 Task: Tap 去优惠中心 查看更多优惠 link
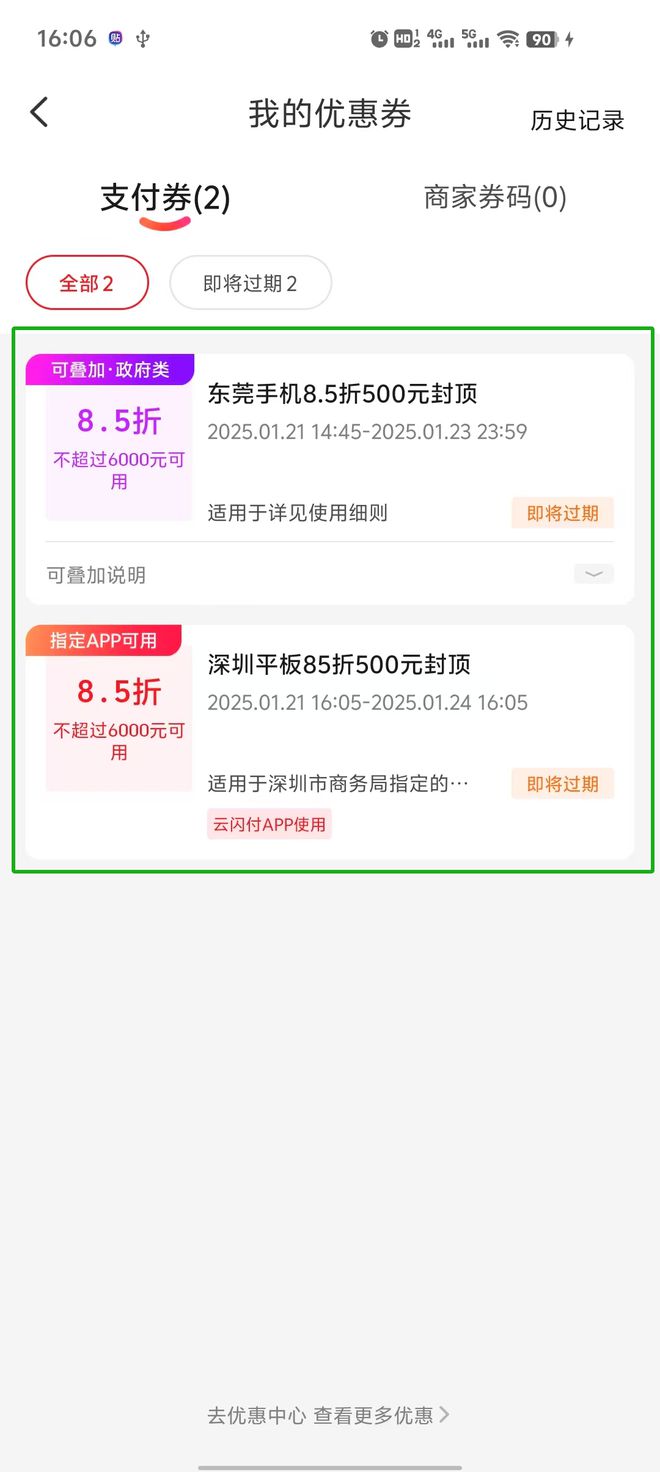point(329,1415)
